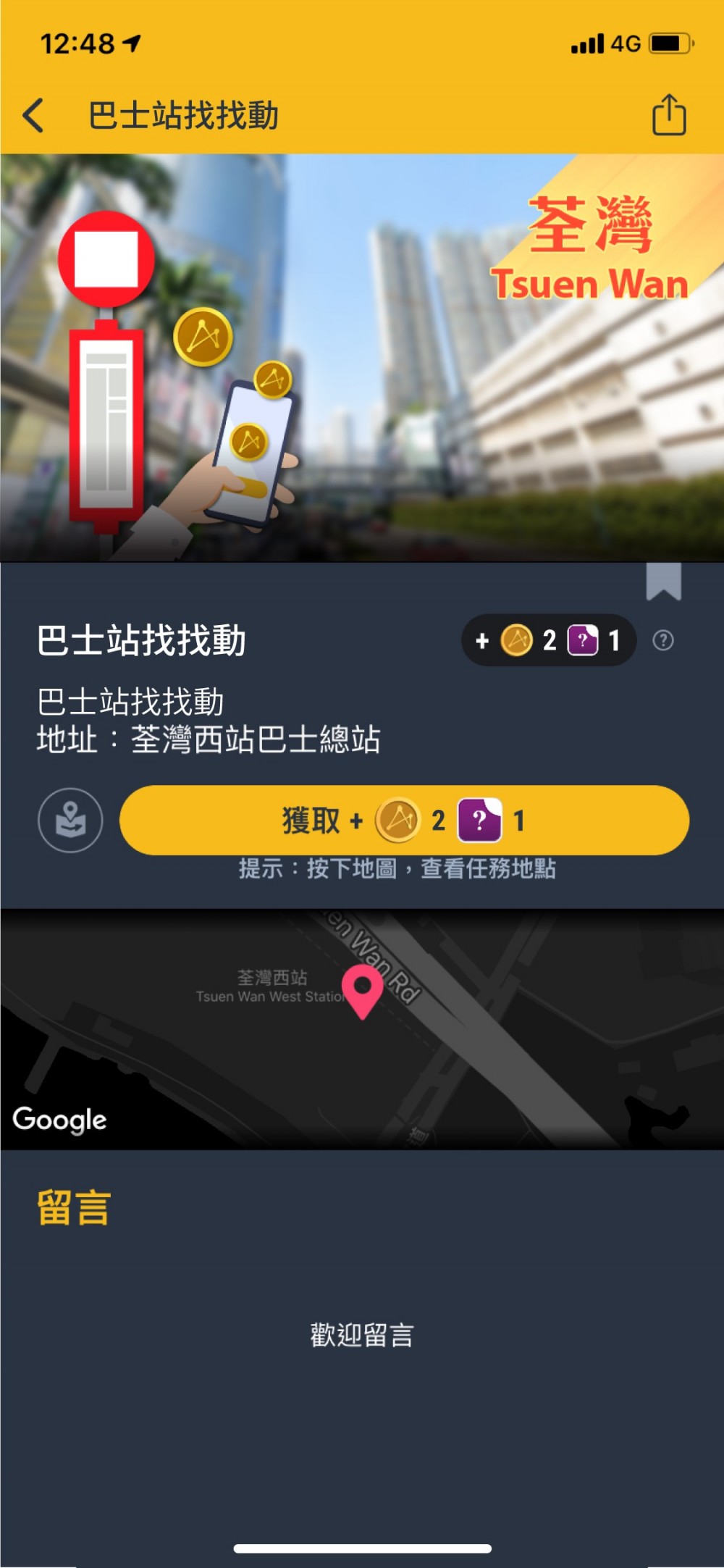The image size is (724, 1568).
Task: Go back using the top-left arrow
Action: pos(34,115)
